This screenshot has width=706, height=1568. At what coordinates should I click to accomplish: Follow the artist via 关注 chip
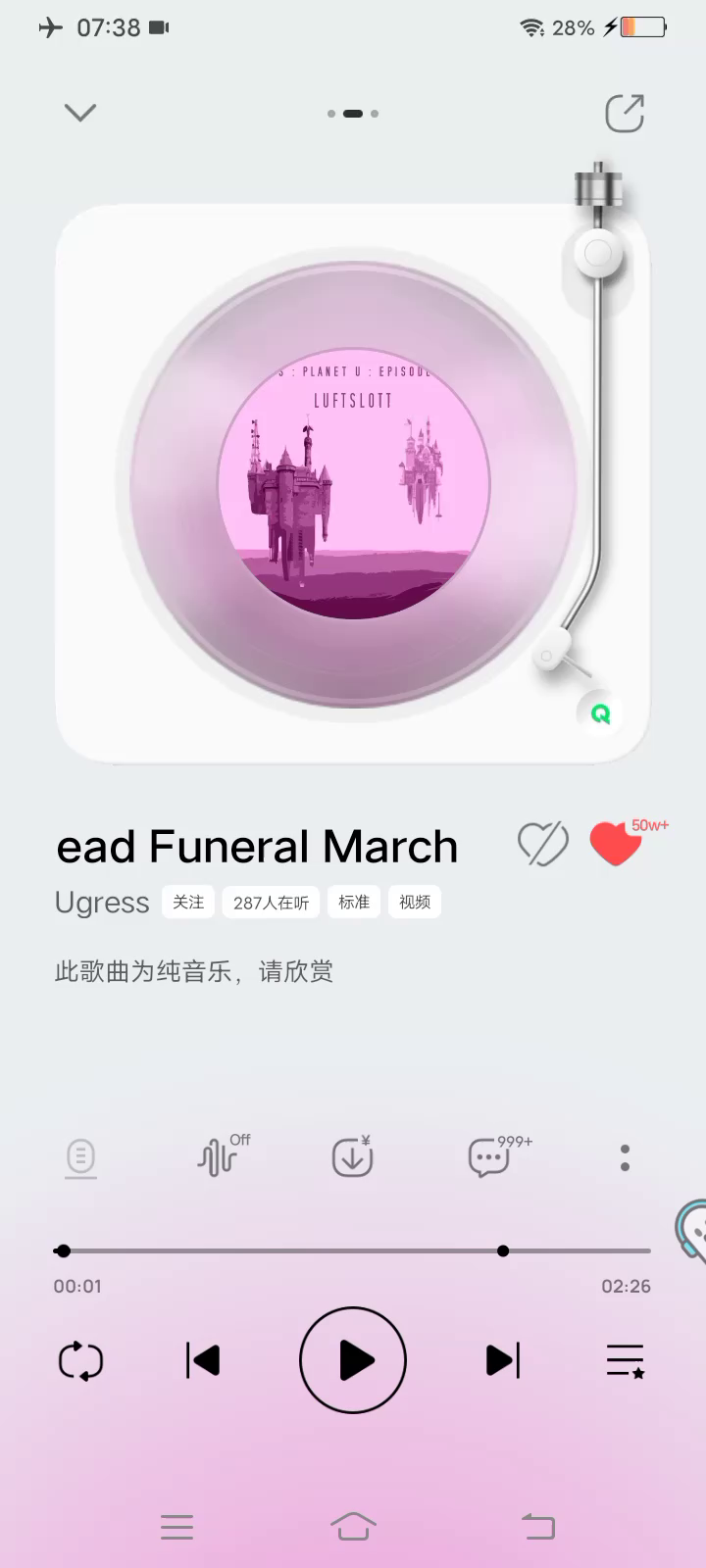188,902
